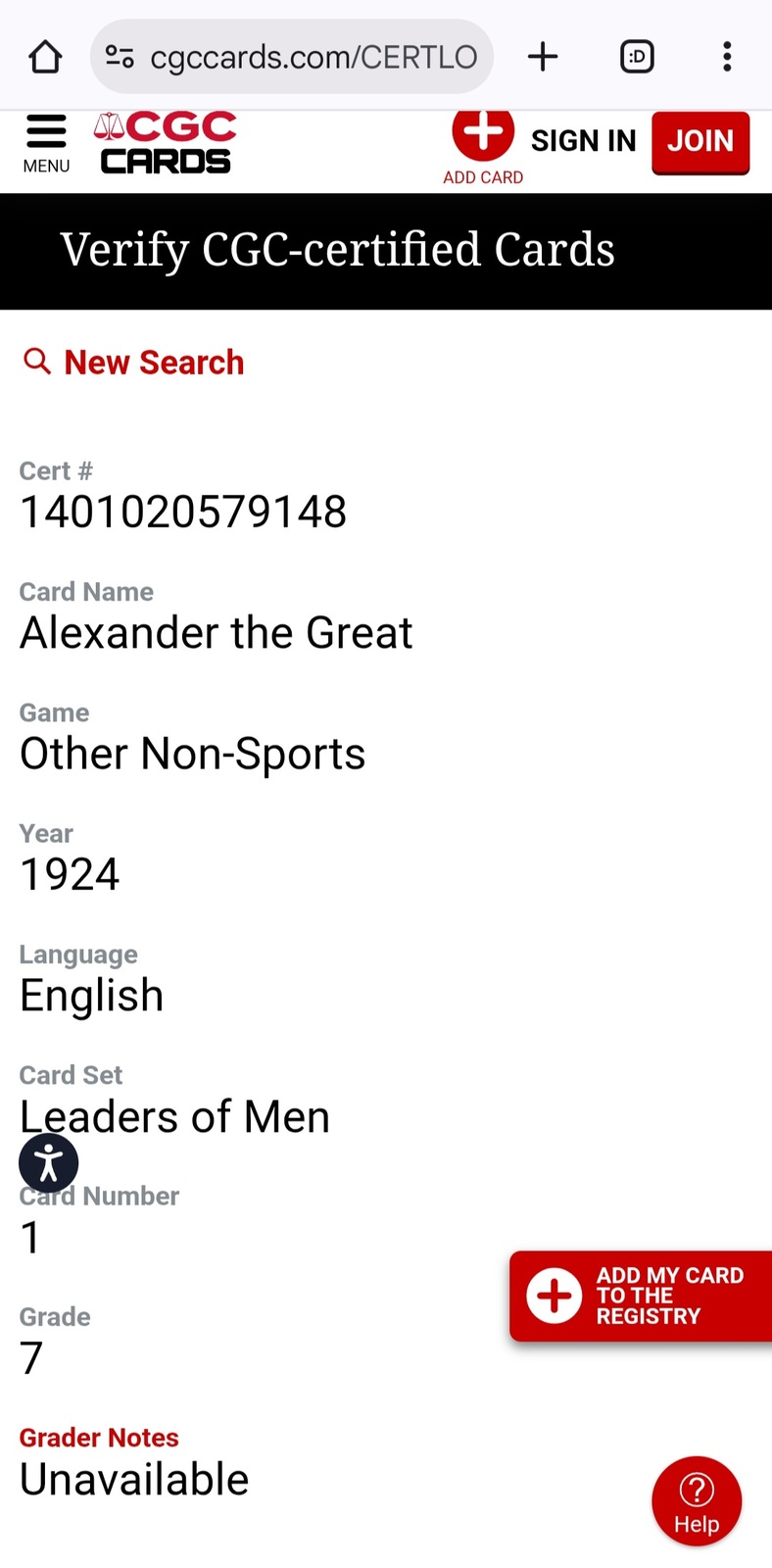Open a new browser tab

[x=543, y=57]
